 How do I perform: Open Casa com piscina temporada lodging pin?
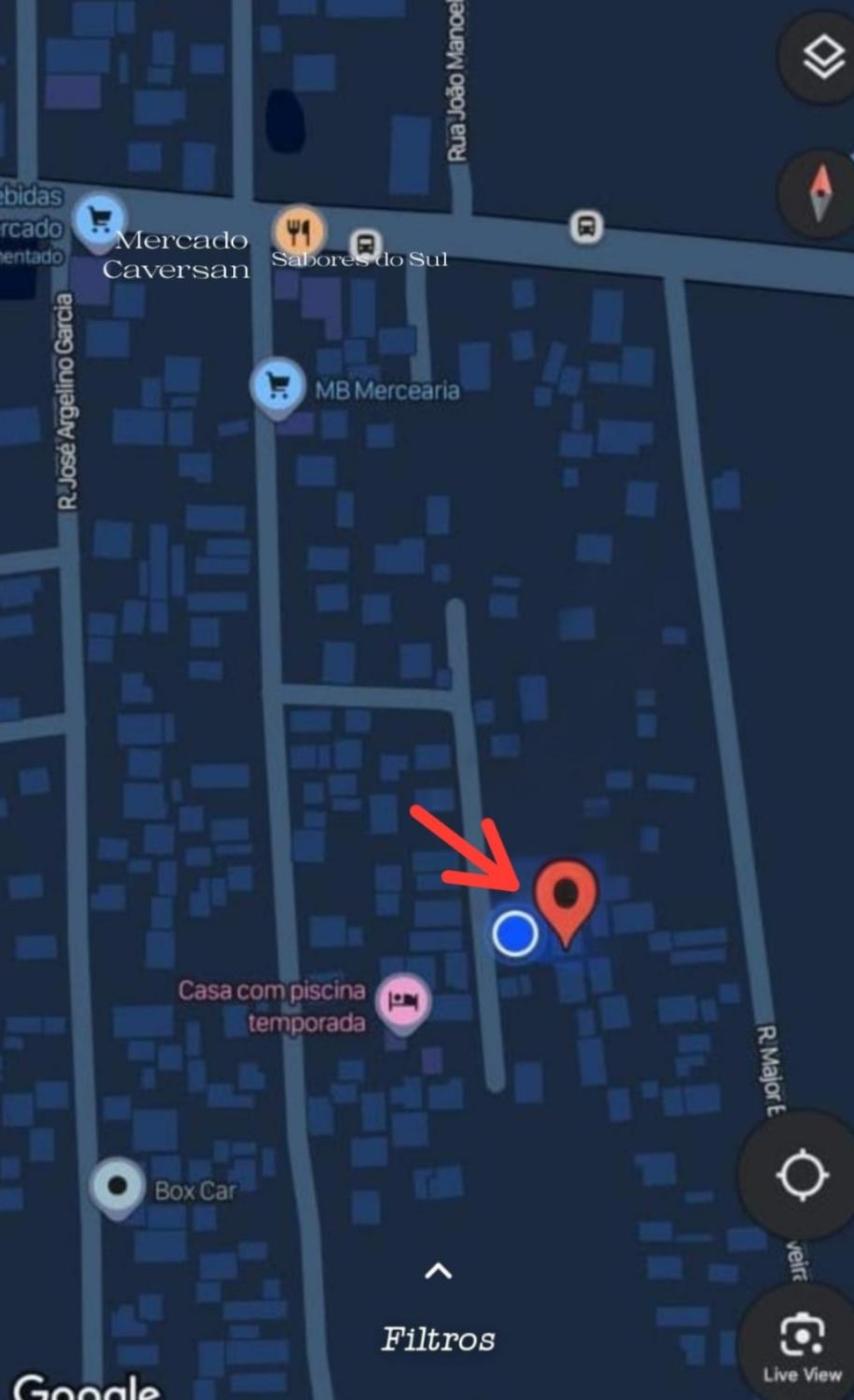click(x=403, y=1000)
